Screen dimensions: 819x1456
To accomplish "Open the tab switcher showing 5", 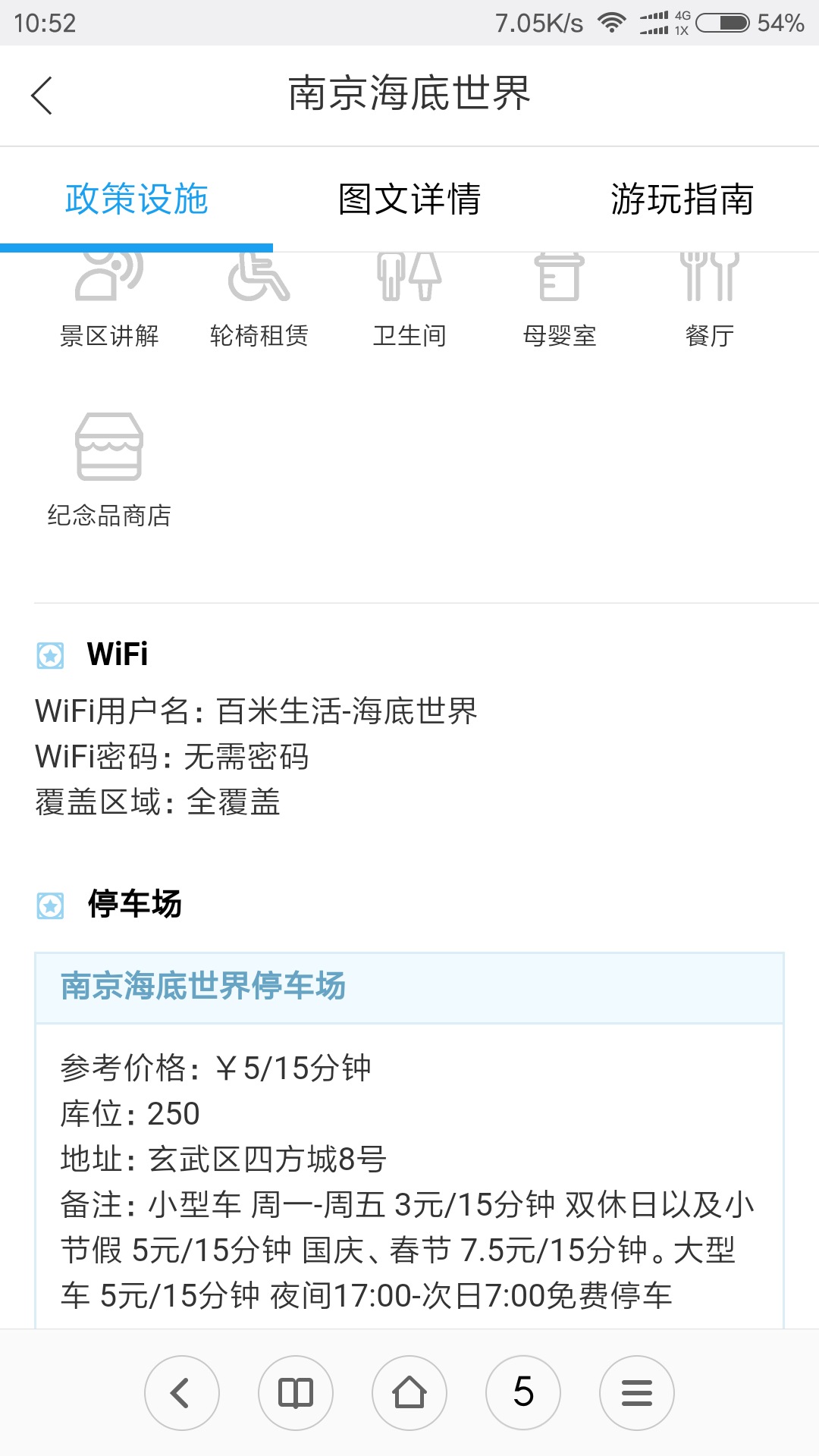I will click(523, 1393).
